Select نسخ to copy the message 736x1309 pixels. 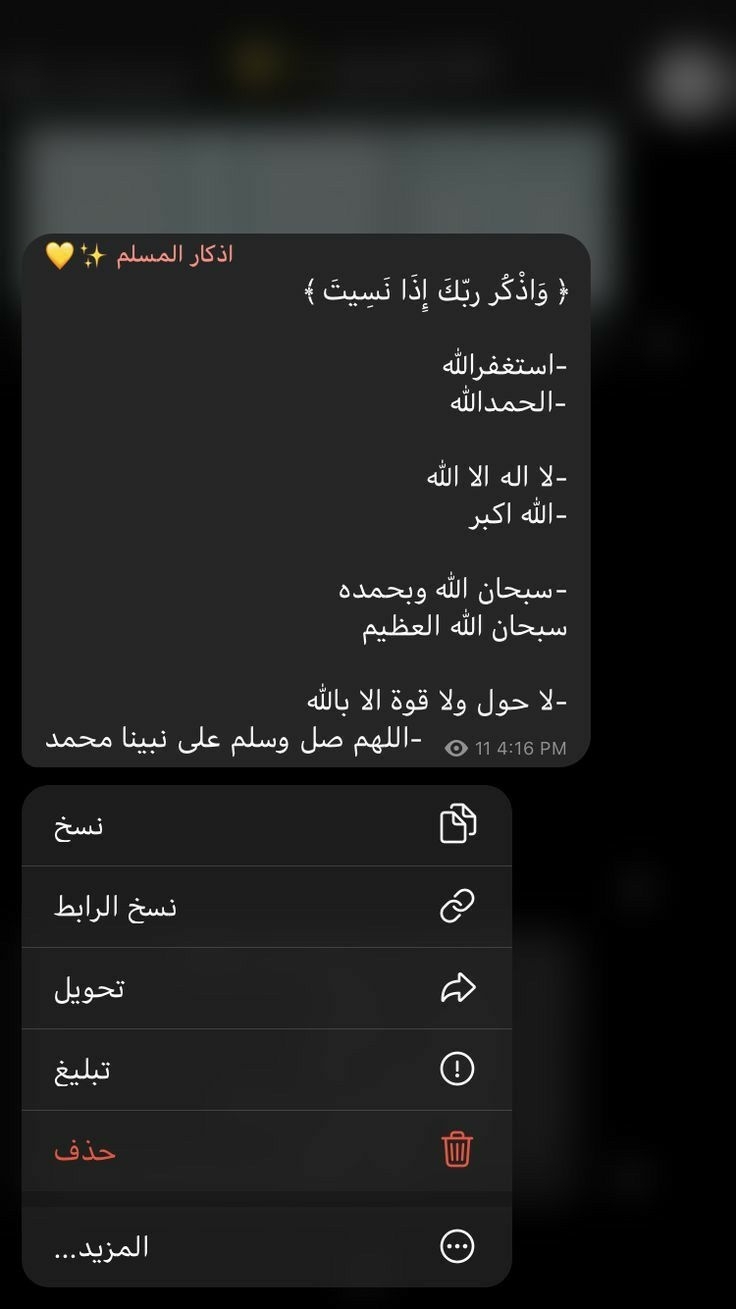pyautogui.click(x=266, y=826)
